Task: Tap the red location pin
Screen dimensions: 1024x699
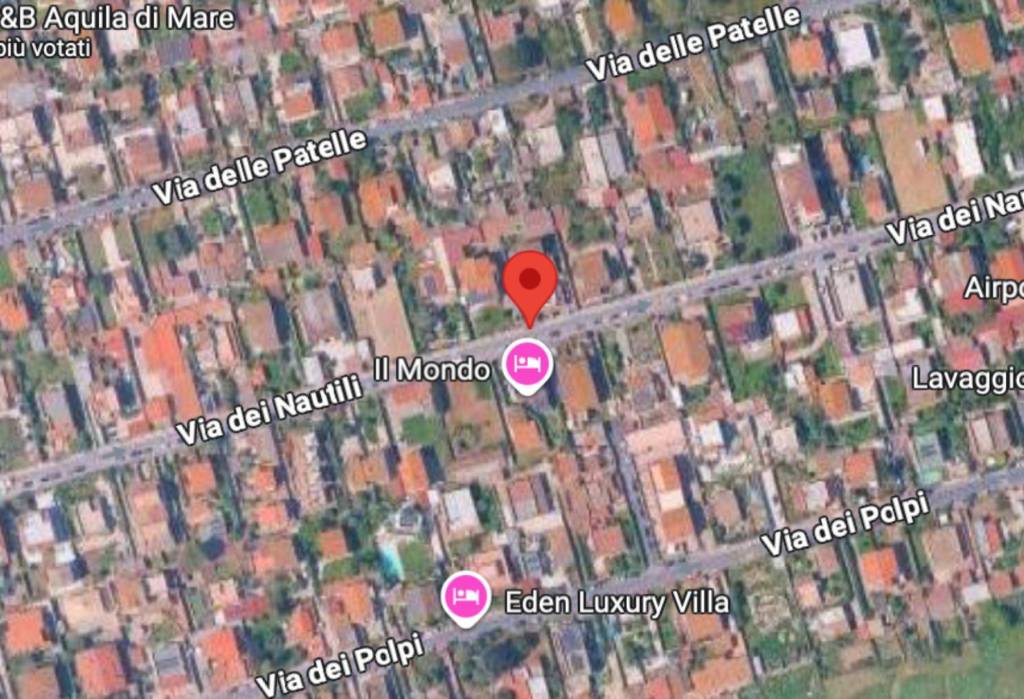Action: tap(529, 281)
